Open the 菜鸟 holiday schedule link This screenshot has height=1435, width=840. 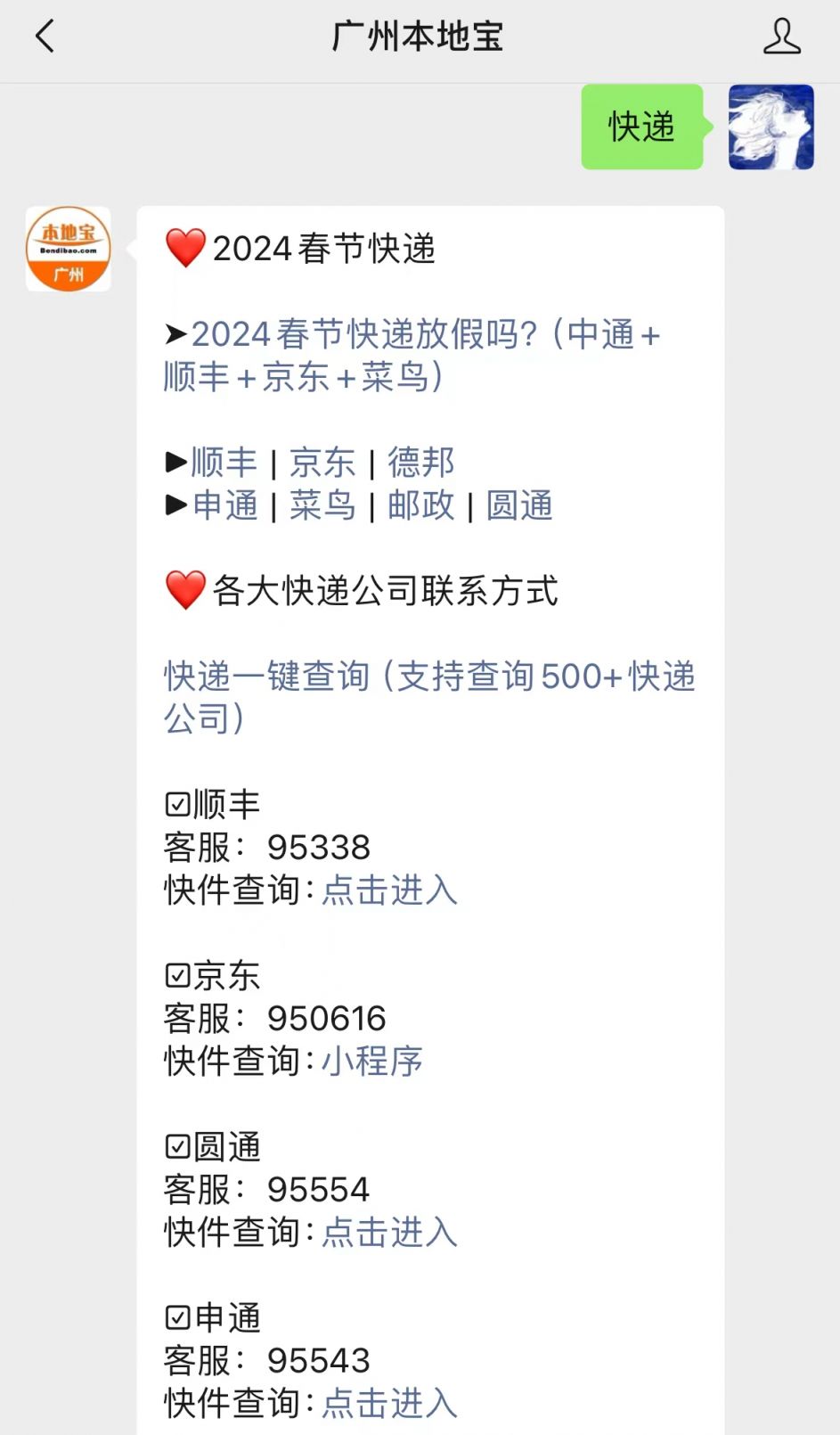pyautogui.click(x=322, y=505)
